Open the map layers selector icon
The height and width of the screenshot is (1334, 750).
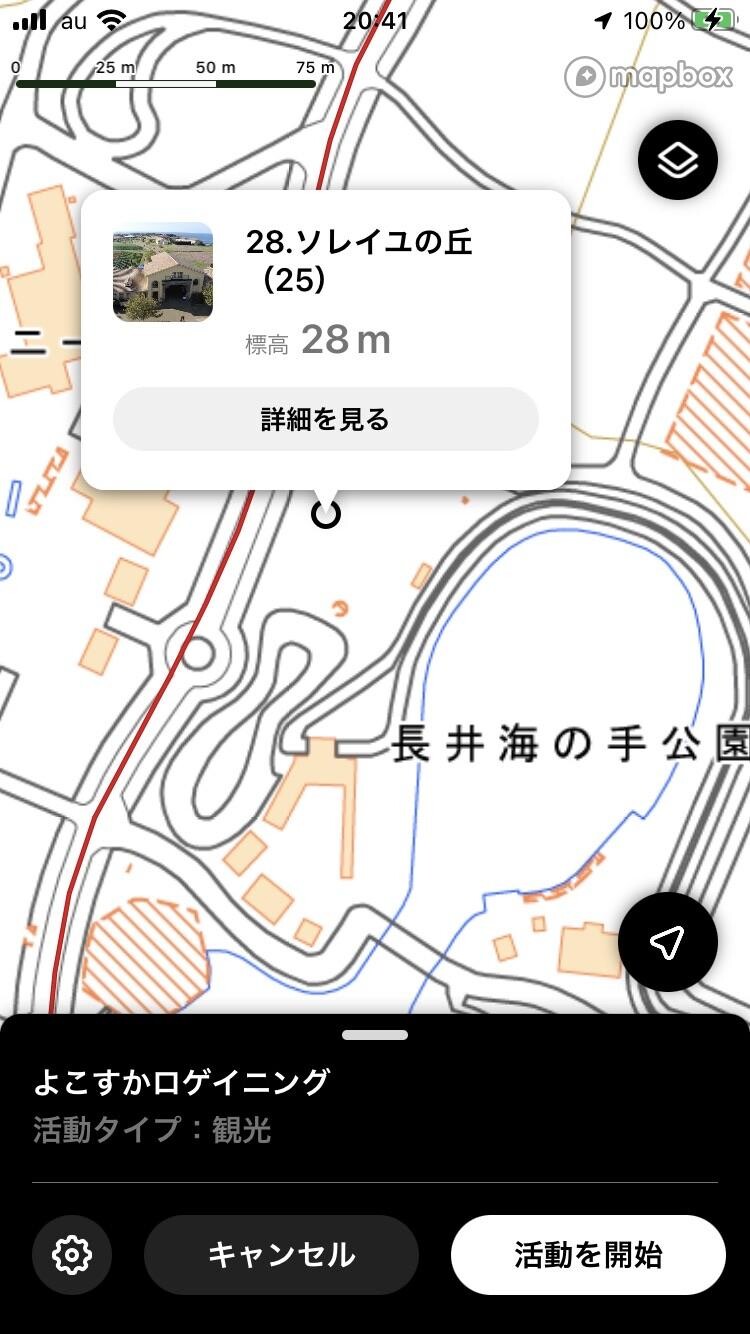click(677, 160)
